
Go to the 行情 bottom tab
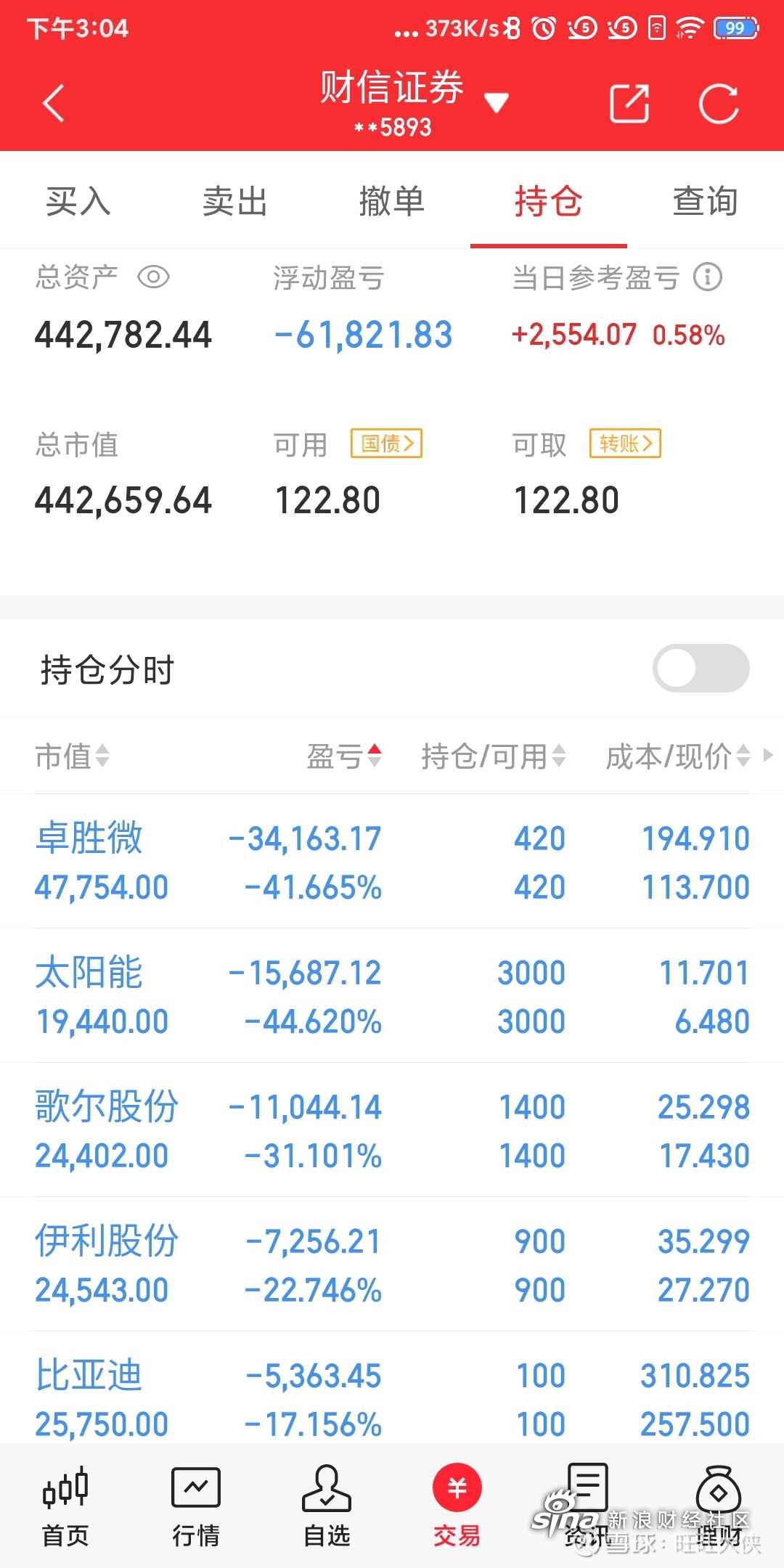pyautogui.click(x=196, y=1507)
